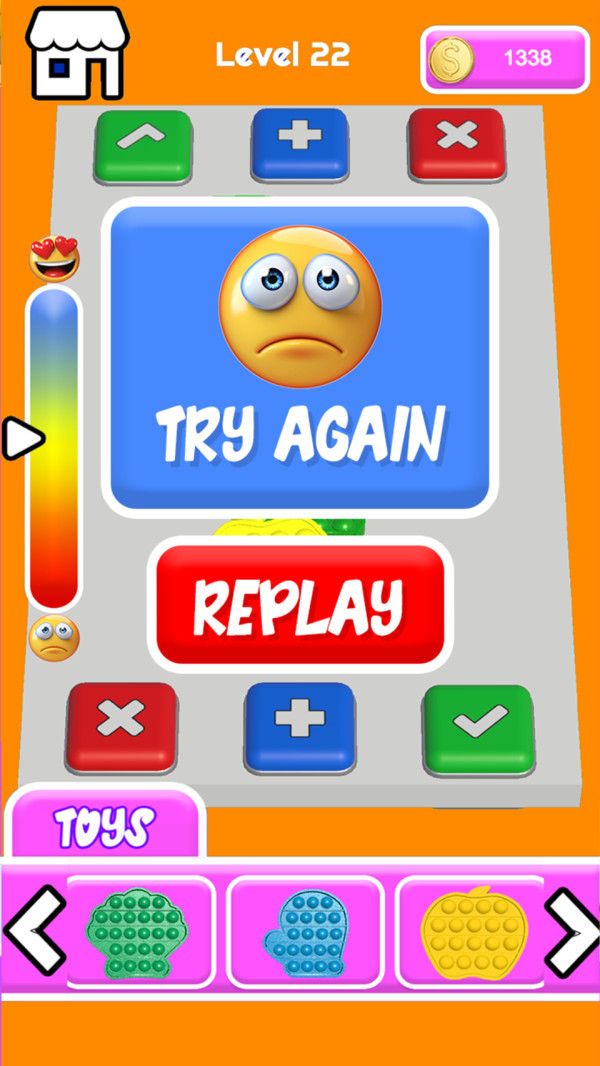Select the blue mitten pop-it toy
The width and height of the screenshot is (600, 1066).
click(305, 932)
